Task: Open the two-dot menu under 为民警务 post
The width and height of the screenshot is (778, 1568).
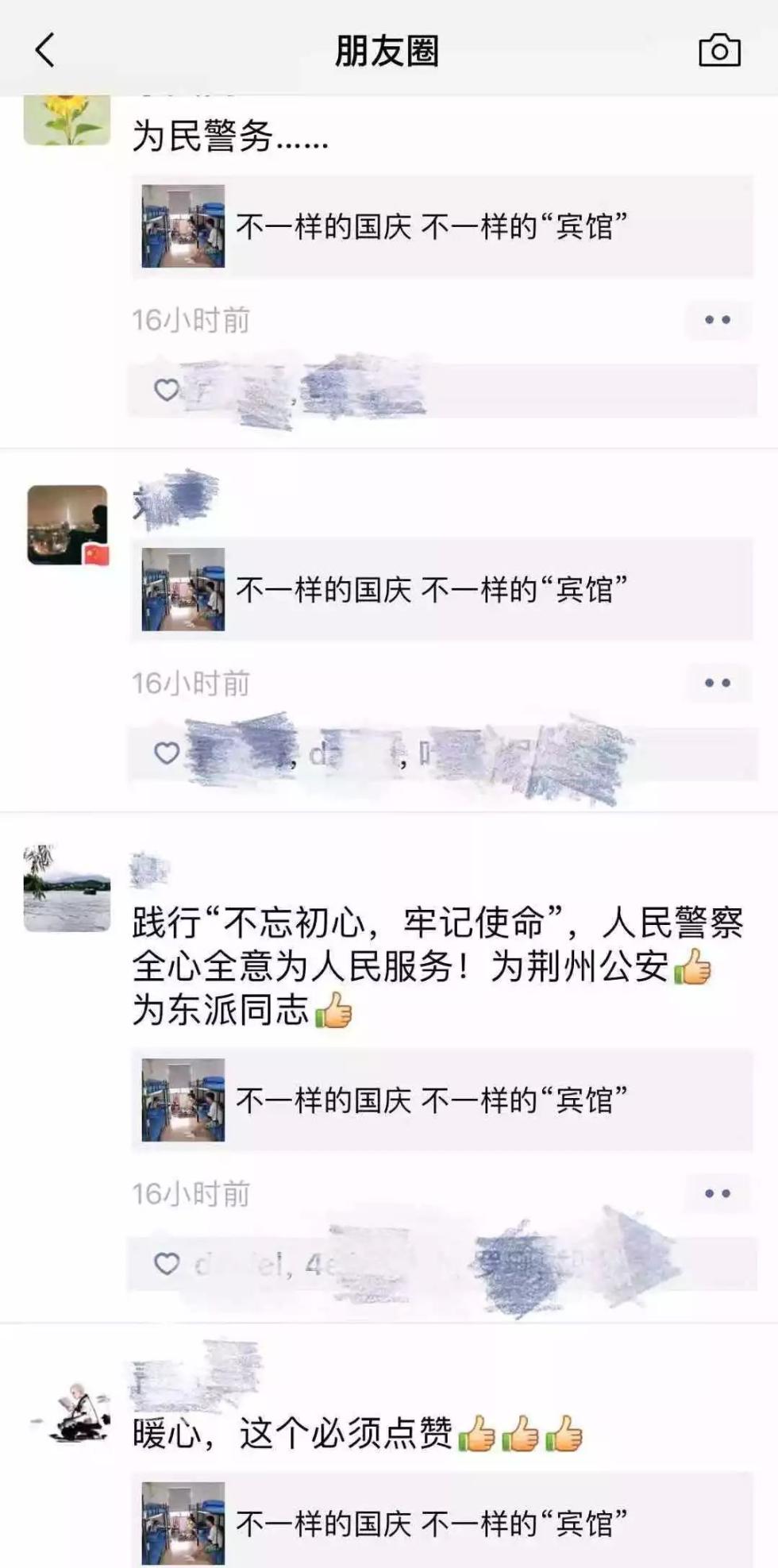Action: tap(718, 320)
